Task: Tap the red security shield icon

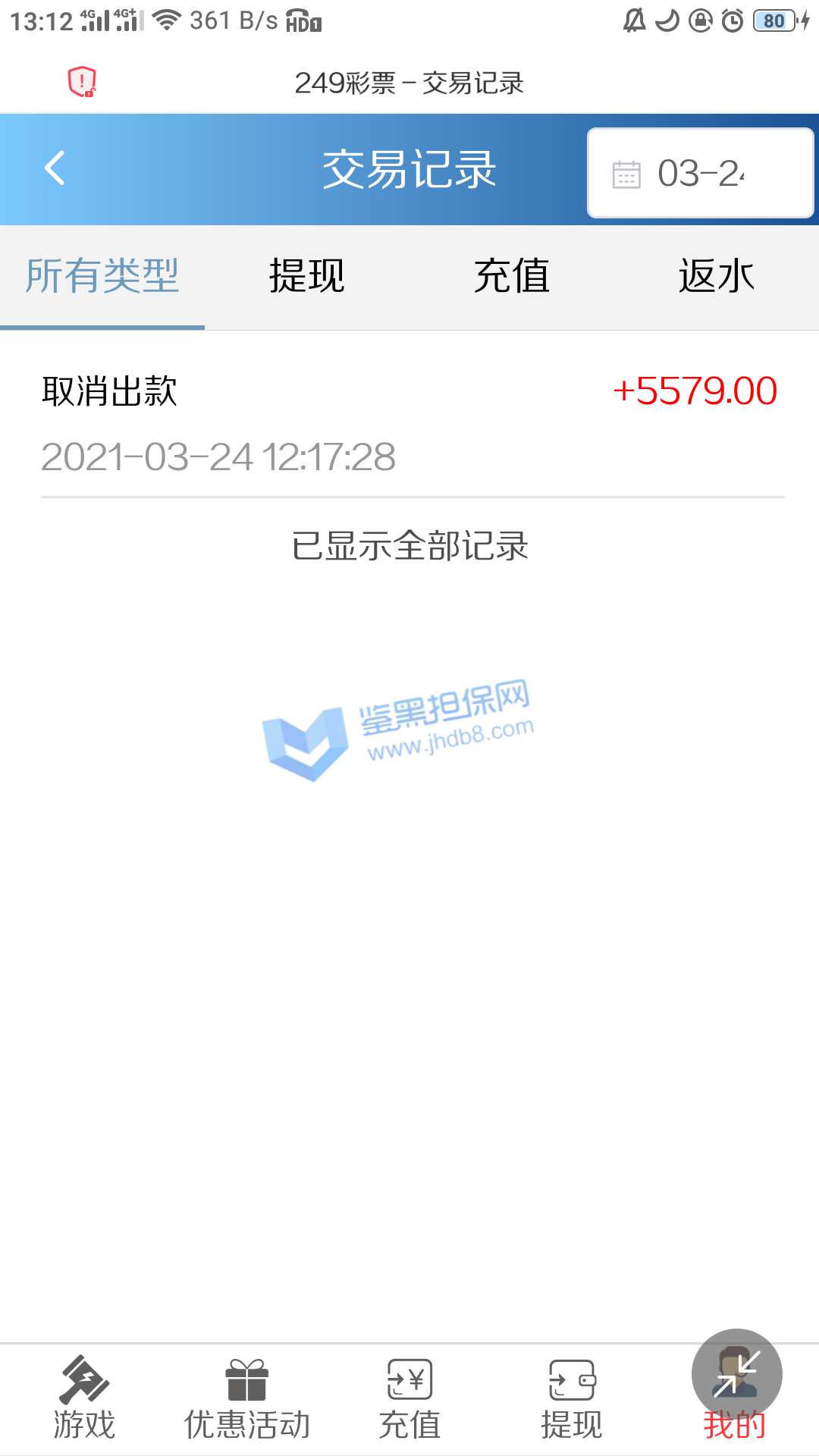Action: [x=82, y=82]
